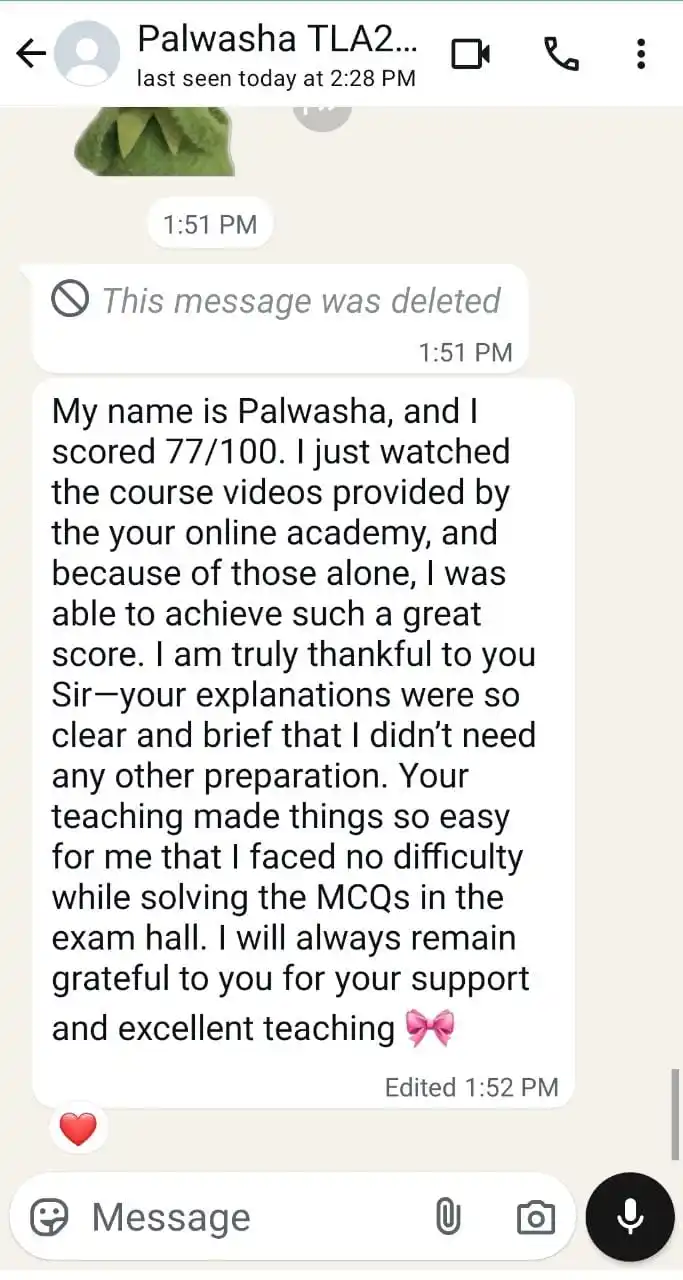
Task: Go back to the chat list
Action: [x=30, y=53]
